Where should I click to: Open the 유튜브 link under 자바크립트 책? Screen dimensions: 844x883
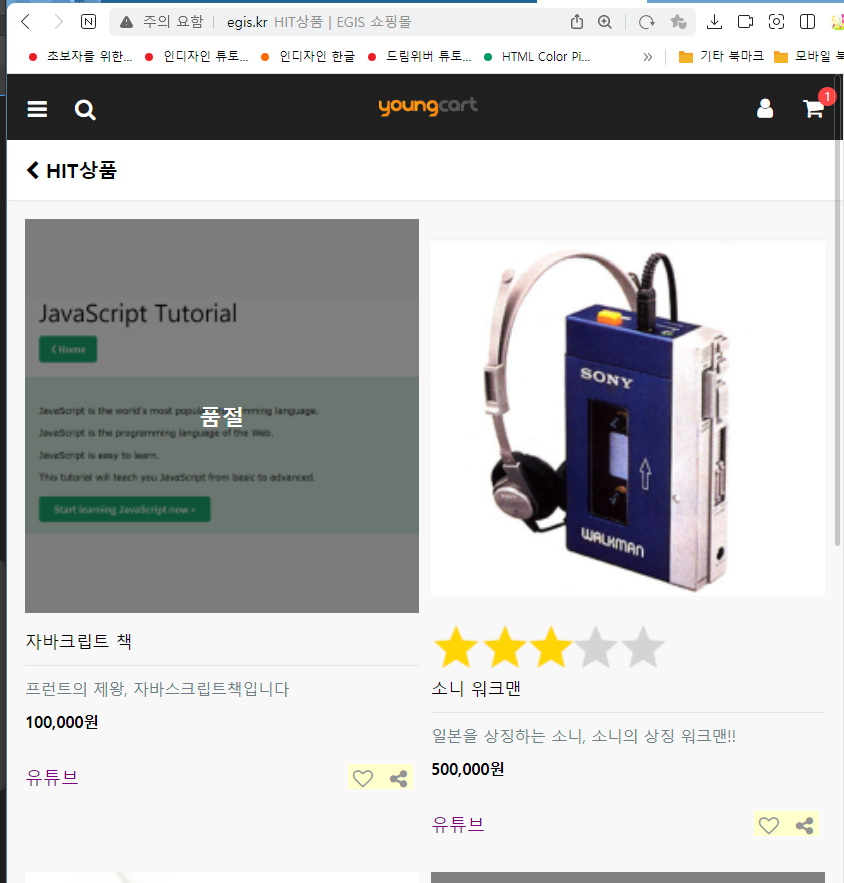(52, 777)
